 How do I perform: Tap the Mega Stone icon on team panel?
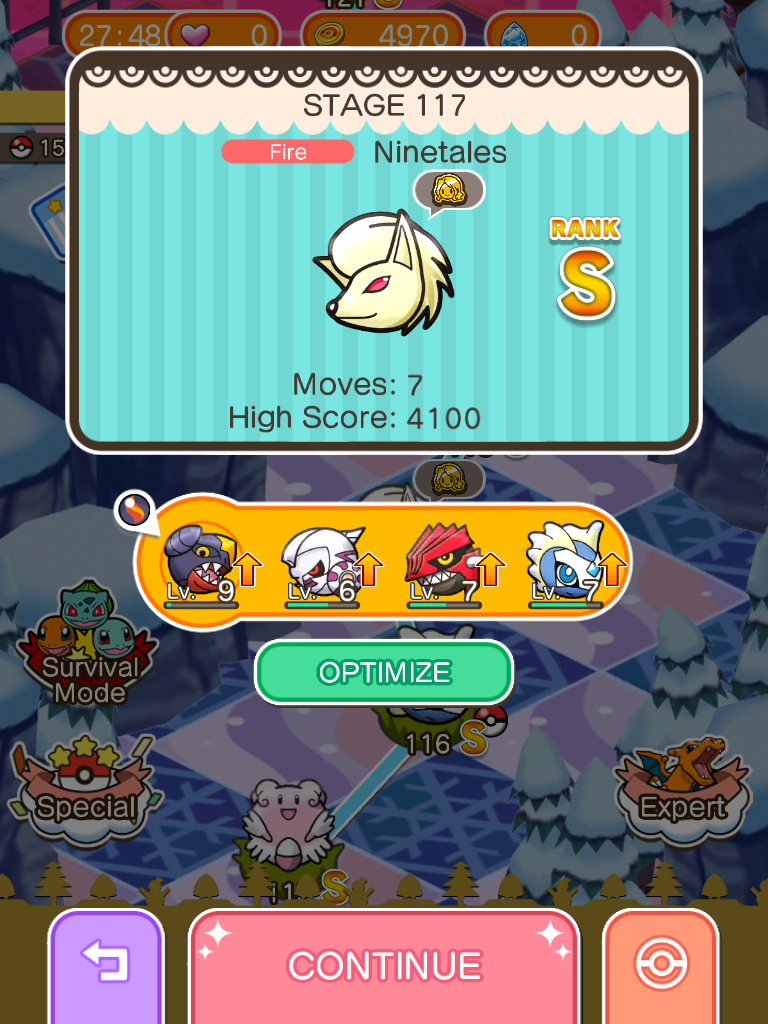tap(133, 511)
